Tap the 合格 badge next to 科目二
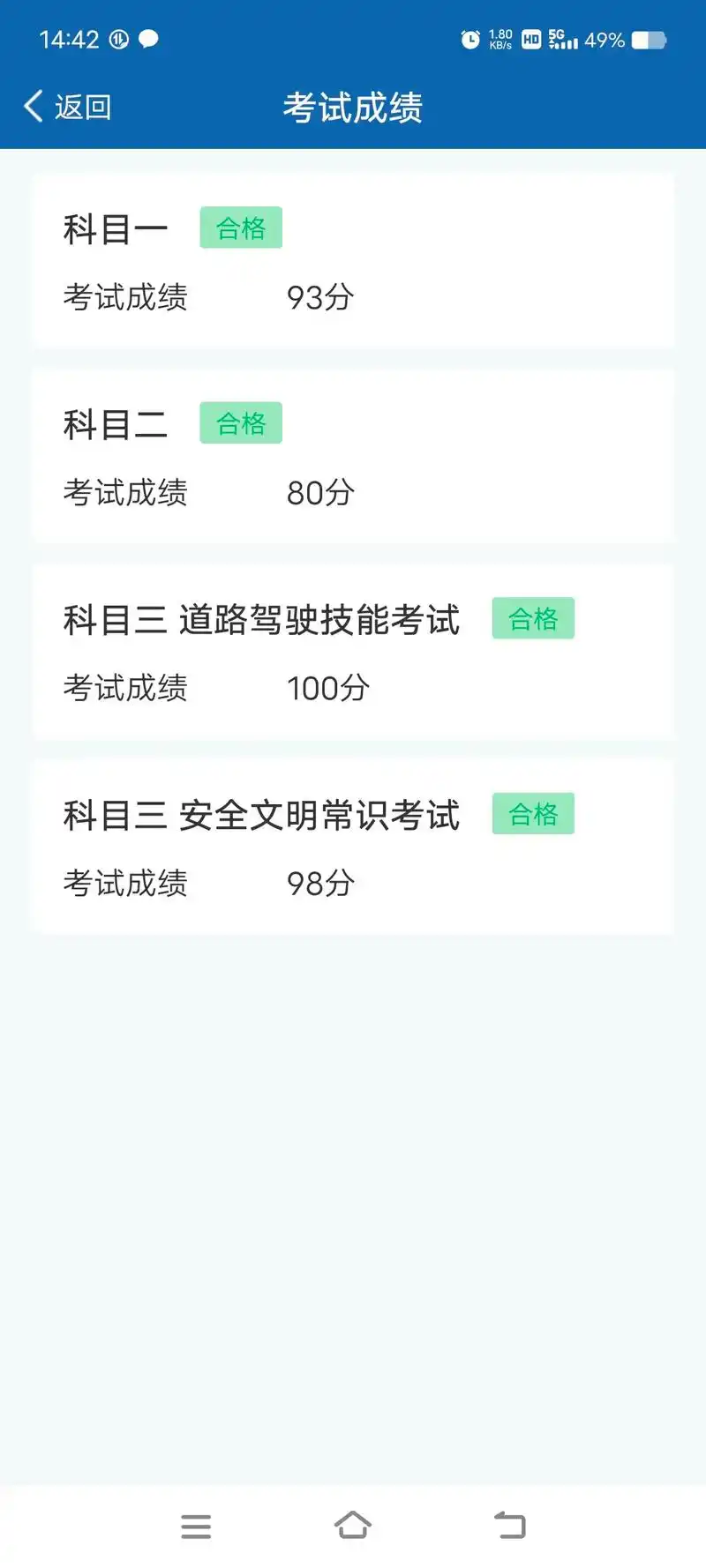Image resolution: width=706 pixels, height=1568 pixels. click(241, 422)
